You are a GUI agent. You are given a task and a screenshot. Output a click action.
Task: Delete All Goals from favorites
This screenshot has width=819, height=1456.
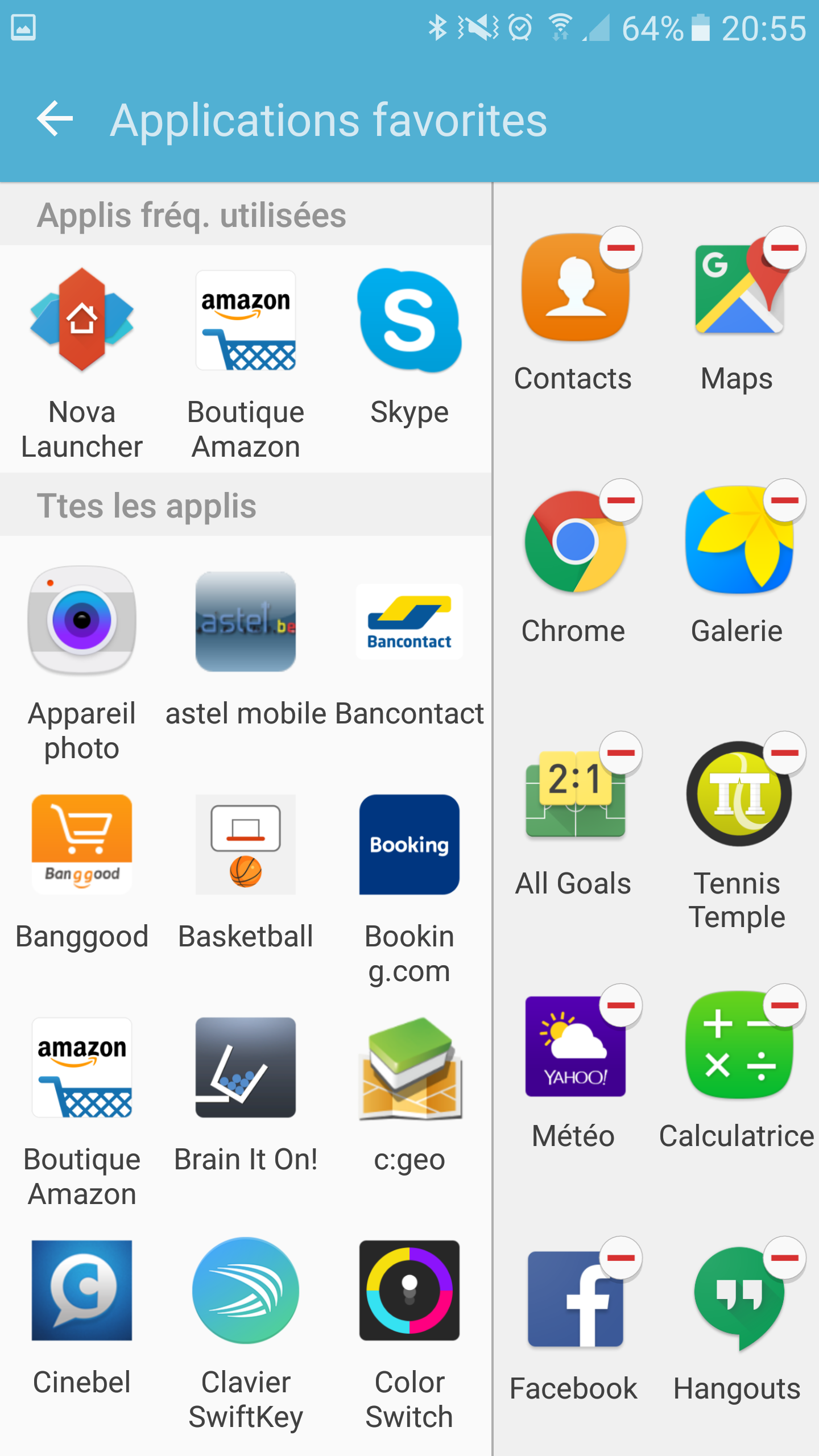click(621, 753)
